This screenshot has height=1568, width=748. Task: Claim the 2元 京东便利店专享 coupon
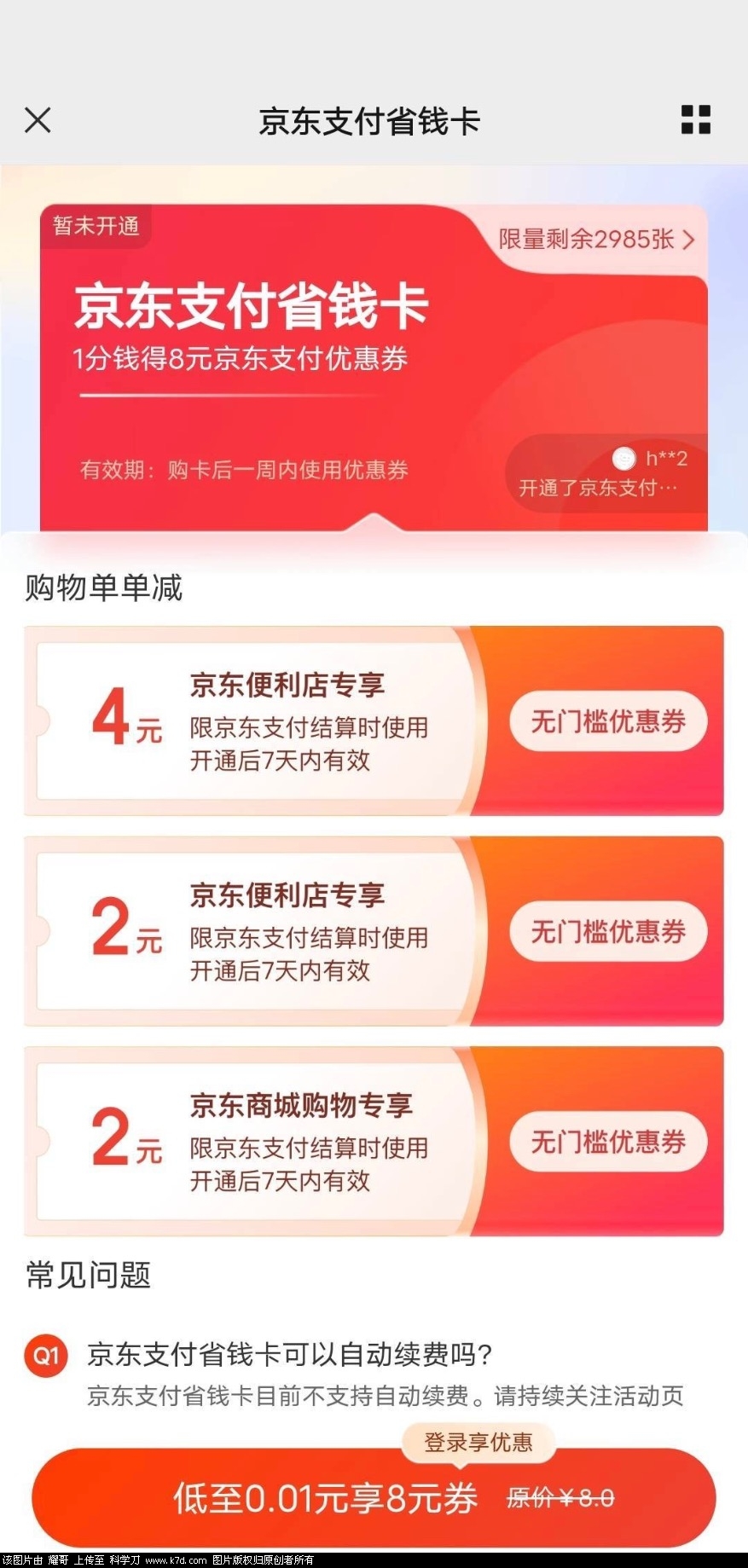pos(607,932)
